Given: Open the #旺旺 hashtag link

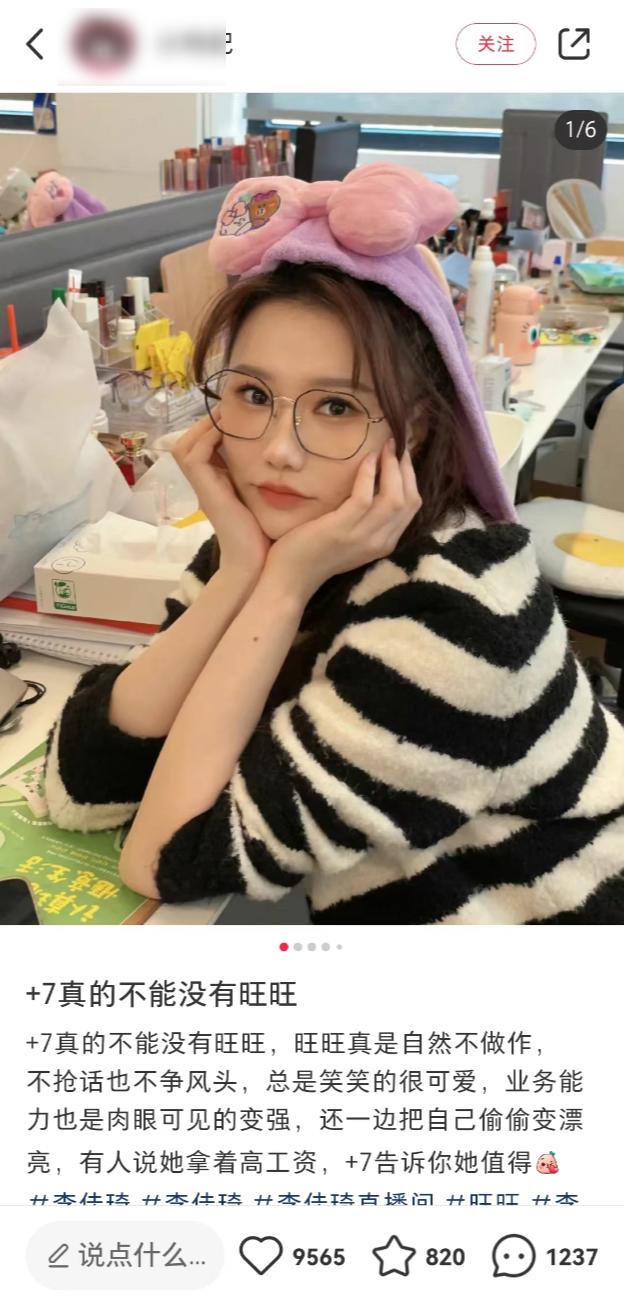Looking at the screenshot, I should [x=482, y=1199].
